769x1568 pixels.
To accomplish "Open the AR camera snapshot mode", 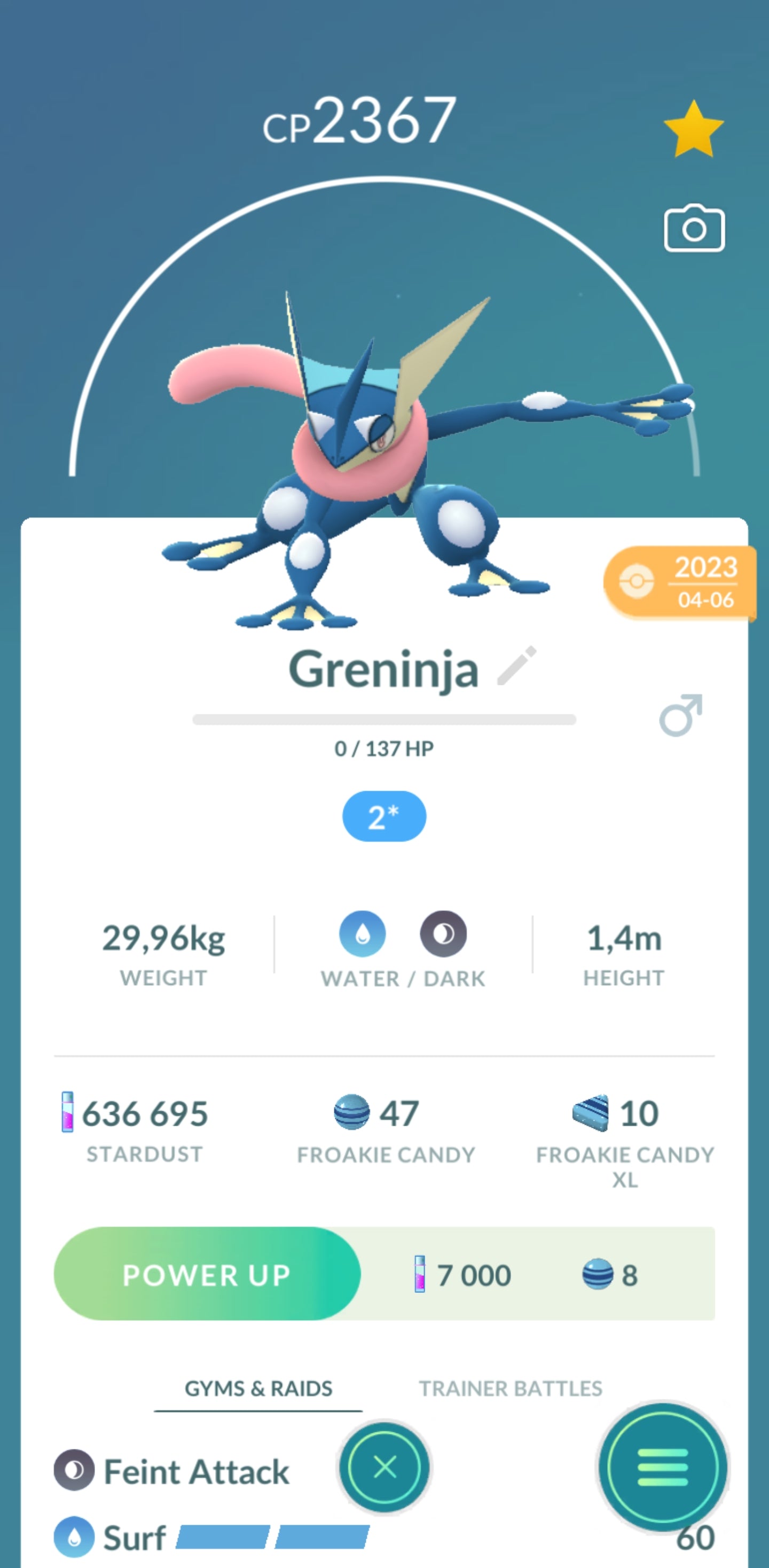I will [694, 228].
